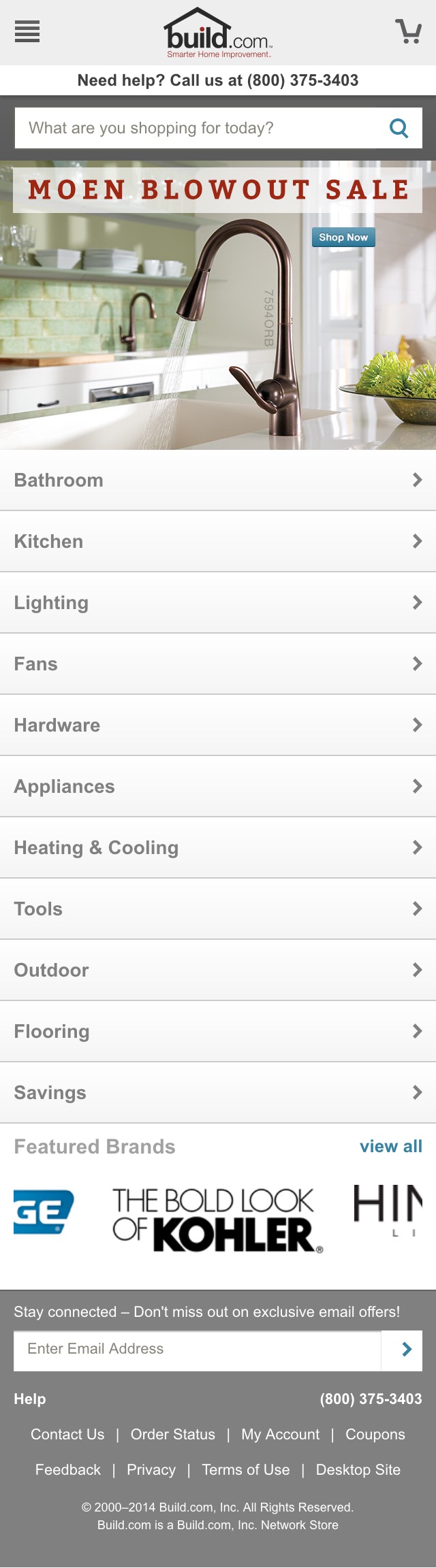This screenshot has height=1568, width=436.
Task: Open the shopping cart
Action: click(408, 31)
